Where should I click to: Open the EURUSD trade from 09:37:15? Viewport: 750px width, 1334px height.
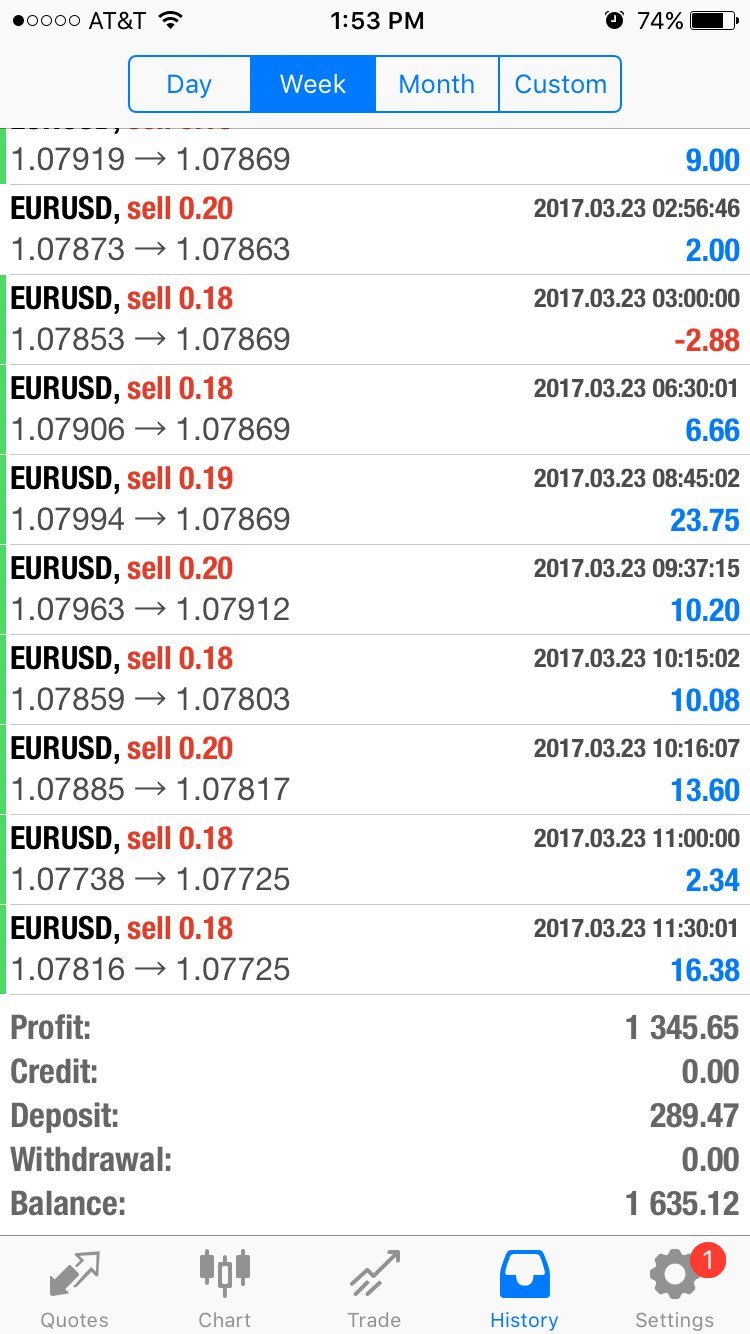point(375,589)
